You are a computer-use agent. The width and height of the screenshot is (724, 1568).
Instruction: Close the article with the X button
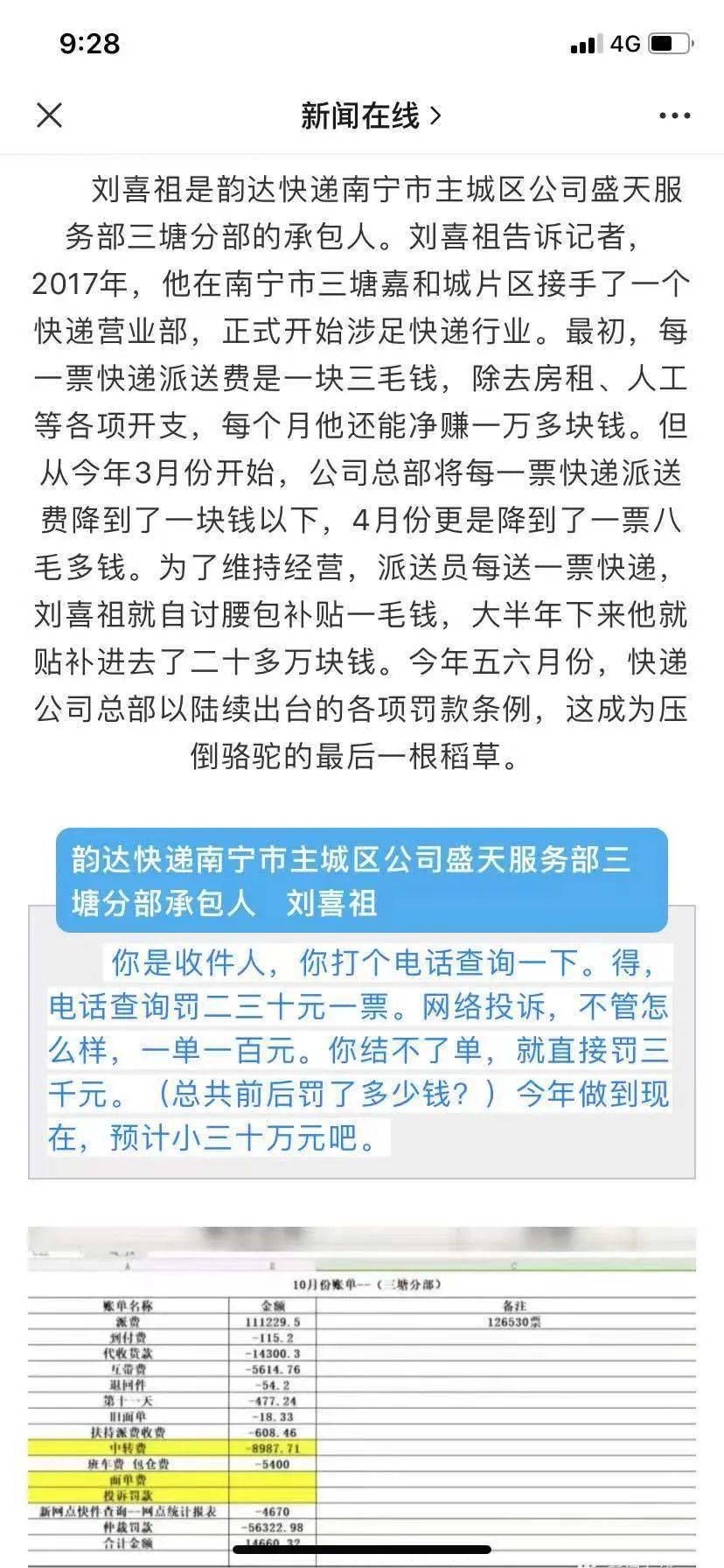(x=49, y=115)
